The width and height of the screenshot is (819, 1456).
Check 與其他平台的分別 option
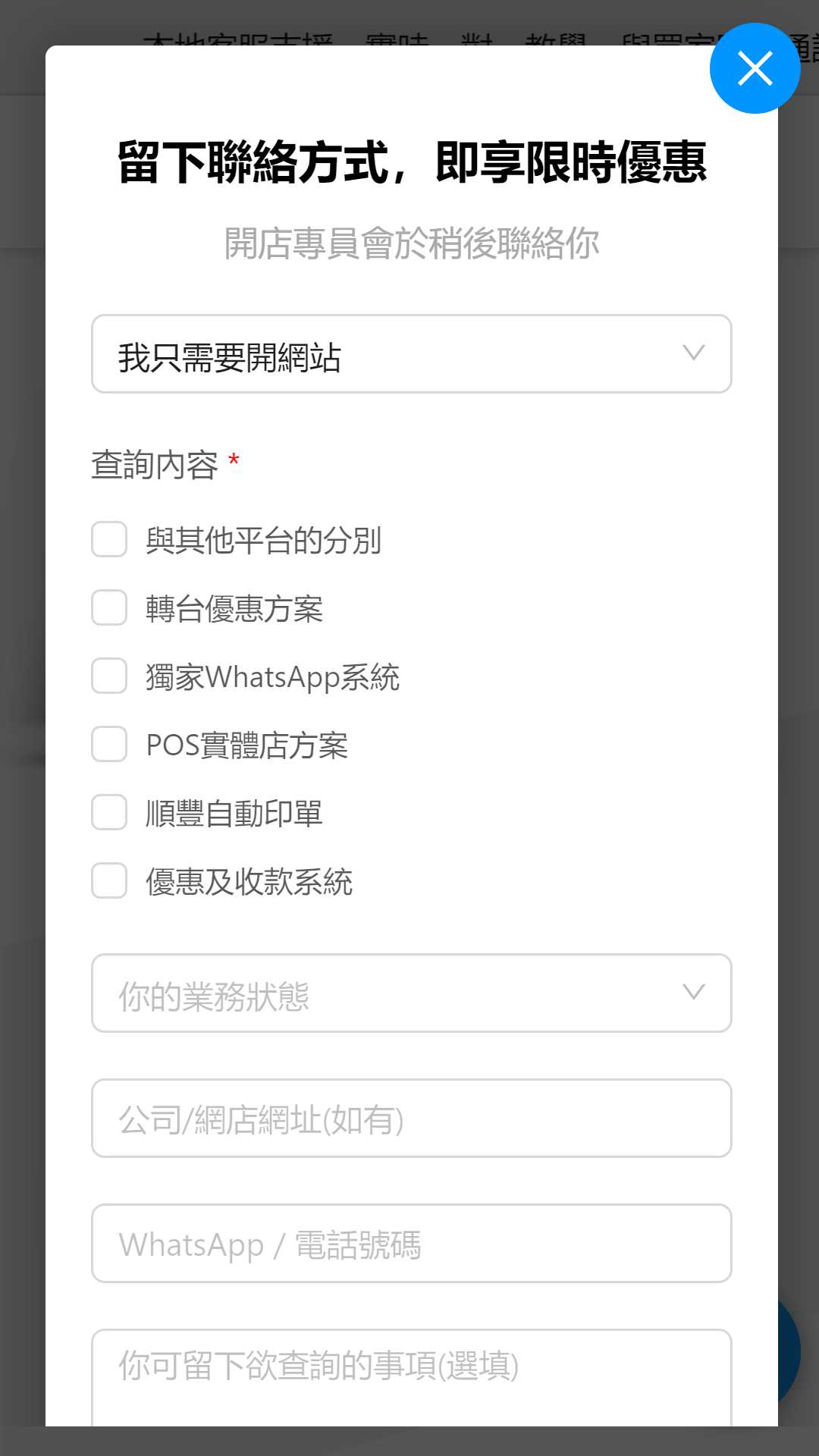click(x=109, y=539)
